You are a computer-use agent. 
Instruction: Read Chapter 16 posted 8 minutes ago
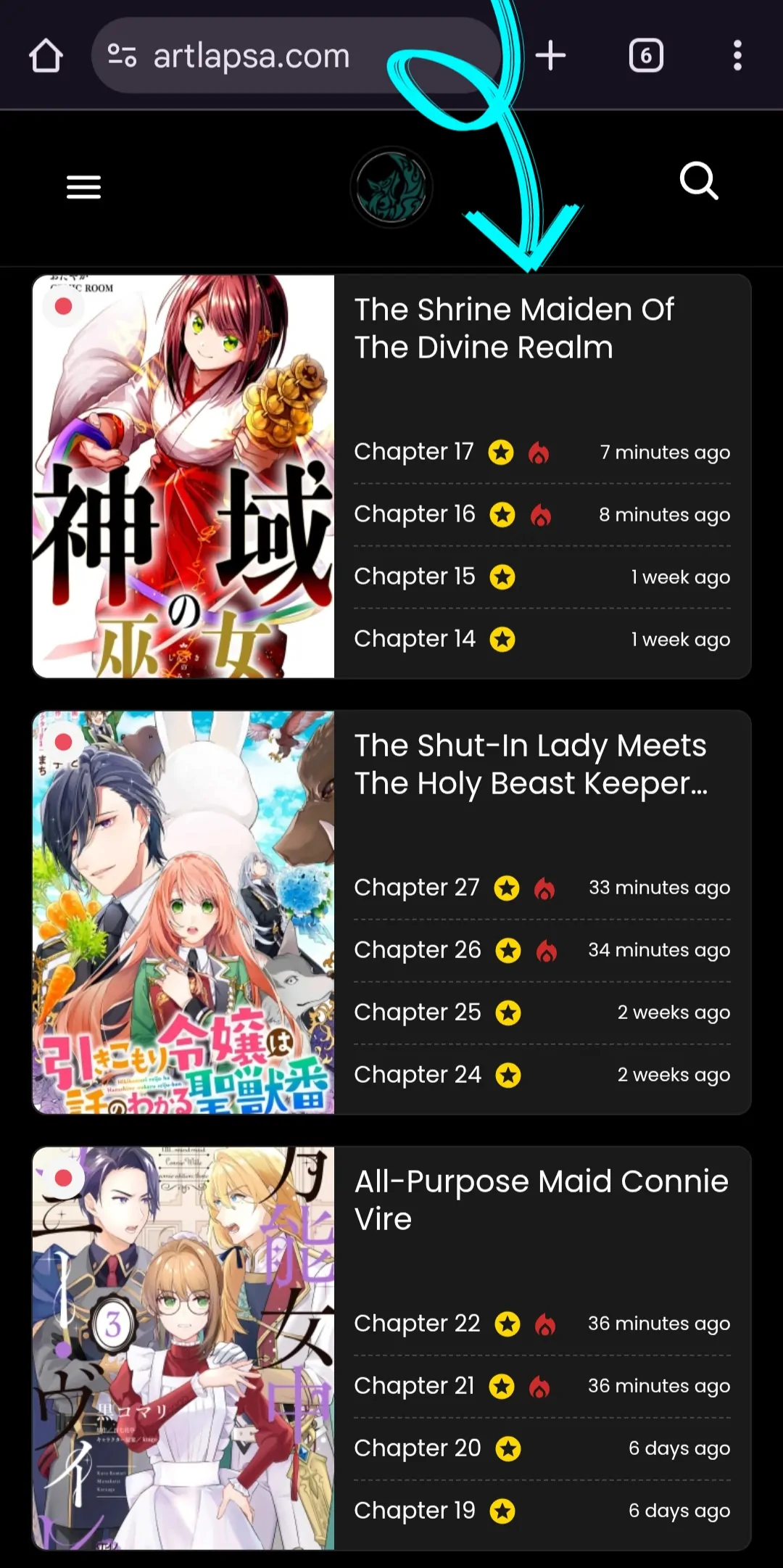[414, 514]
